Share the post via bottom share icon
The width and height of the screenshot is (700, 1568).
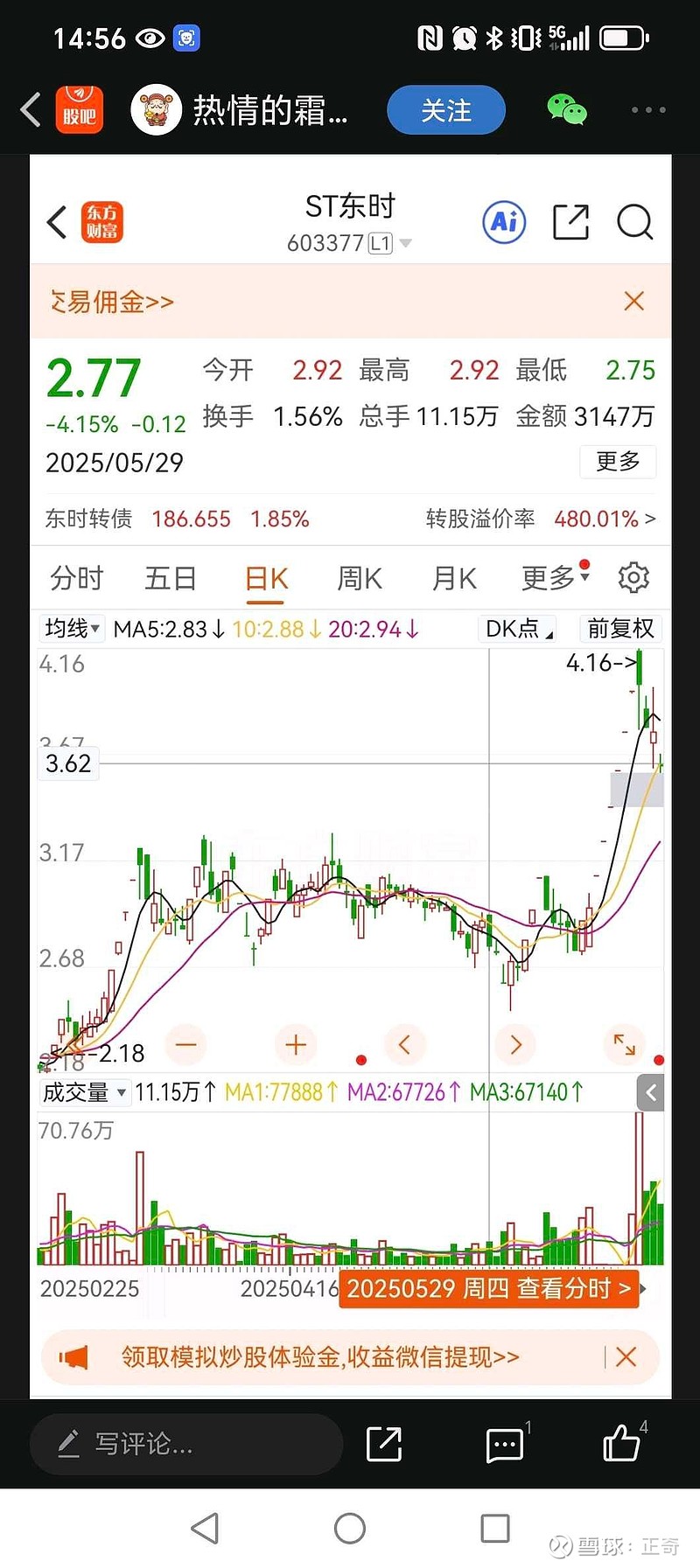pyautogui.click(x=384, y=1444)
